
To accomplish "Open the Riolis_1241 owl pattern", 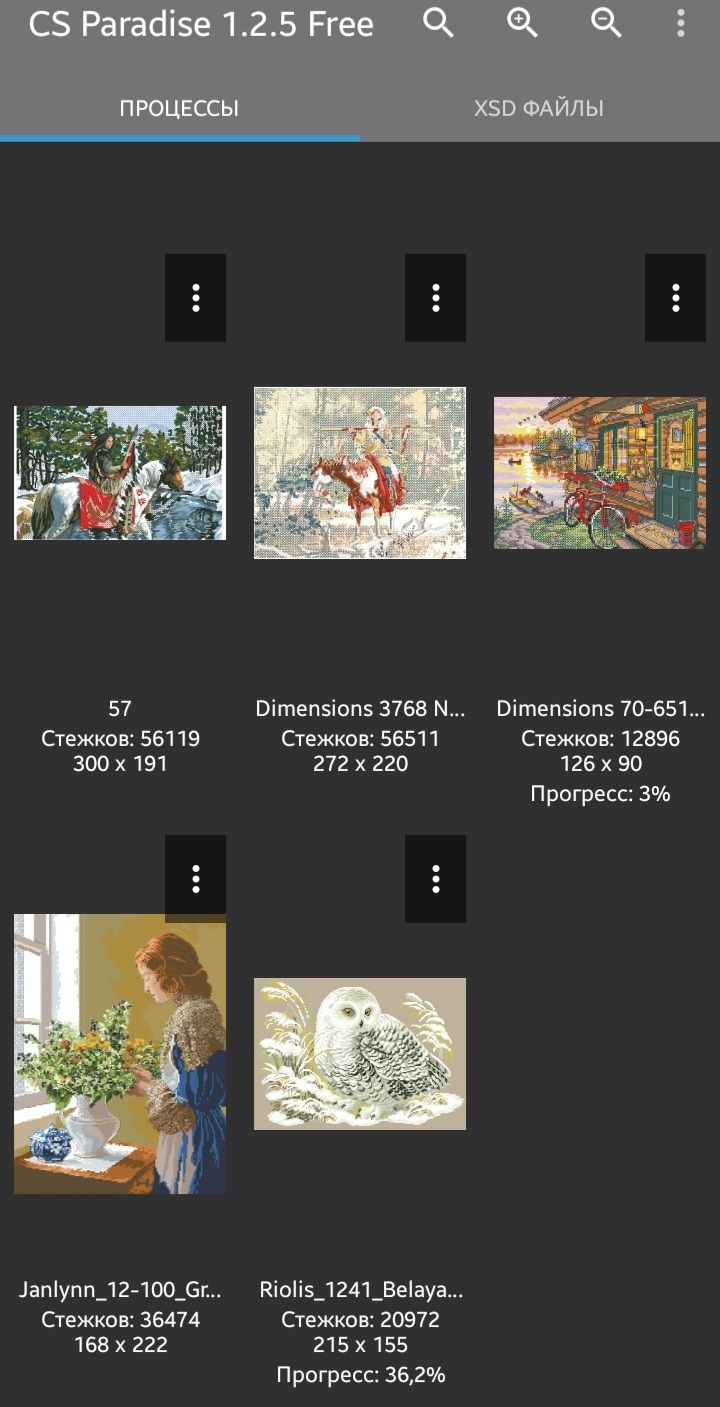I will (360, 1054).
